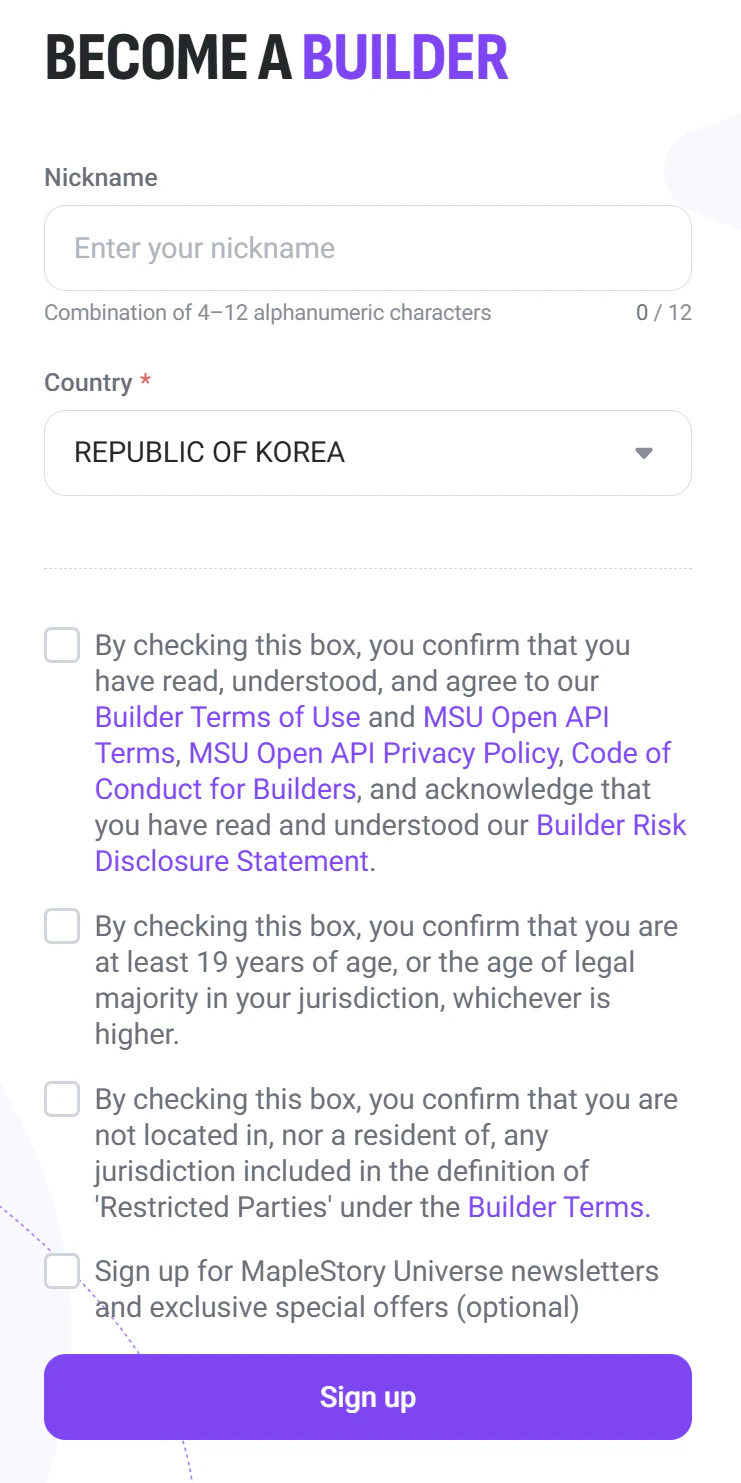
Task: Open the MSU Open API Terms link
Action: (x=516, y=717)
